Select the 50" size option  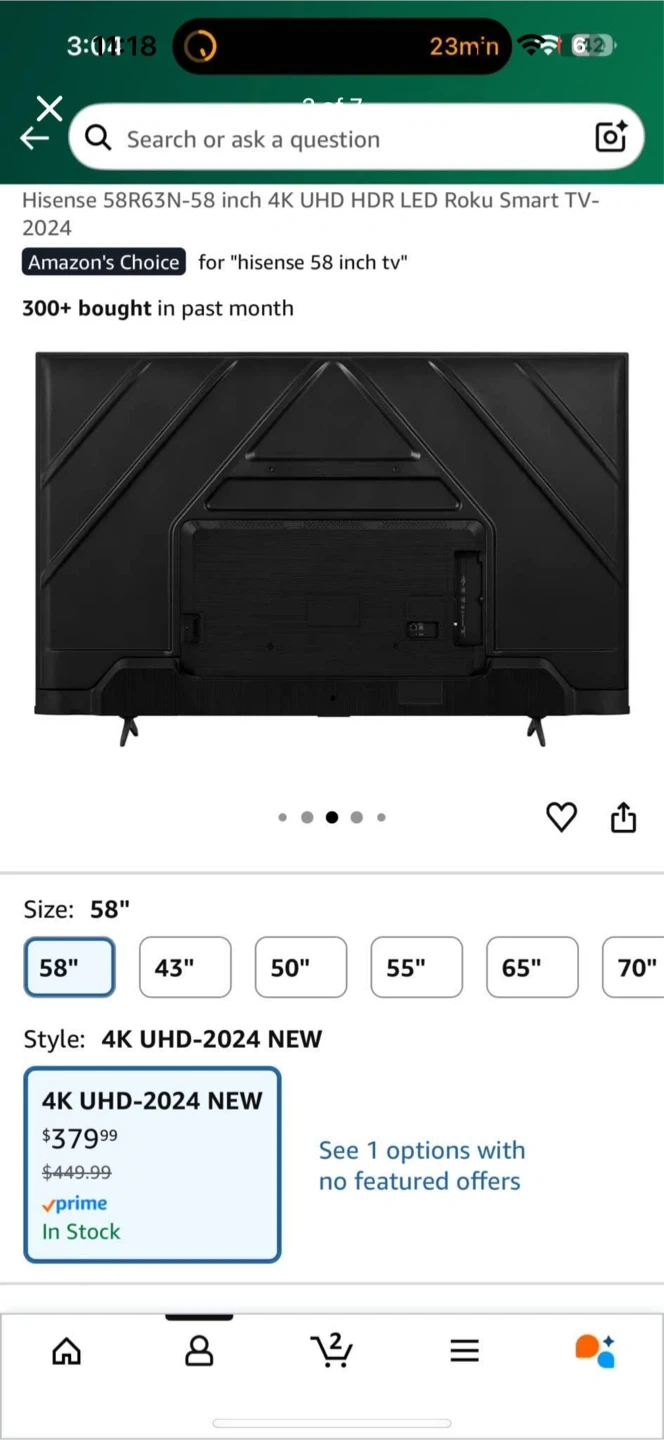coord(301,967)
